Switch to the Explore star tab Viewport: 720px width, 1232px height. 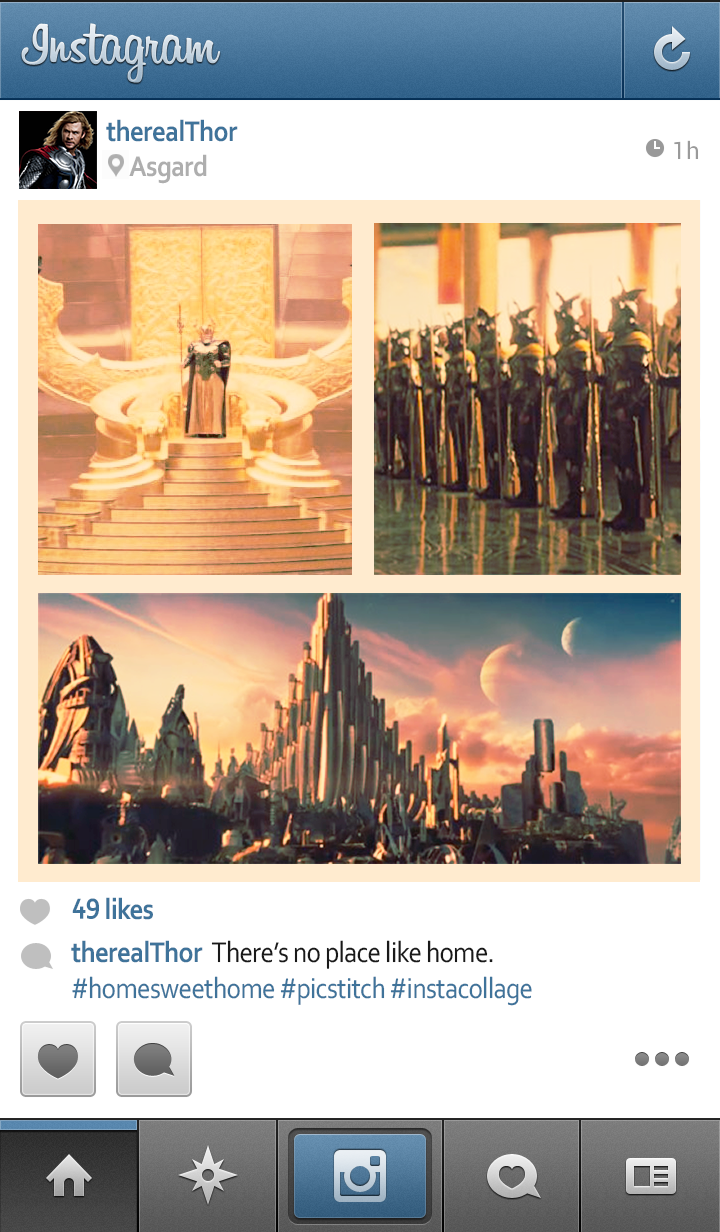click(x=207, y=1177)
